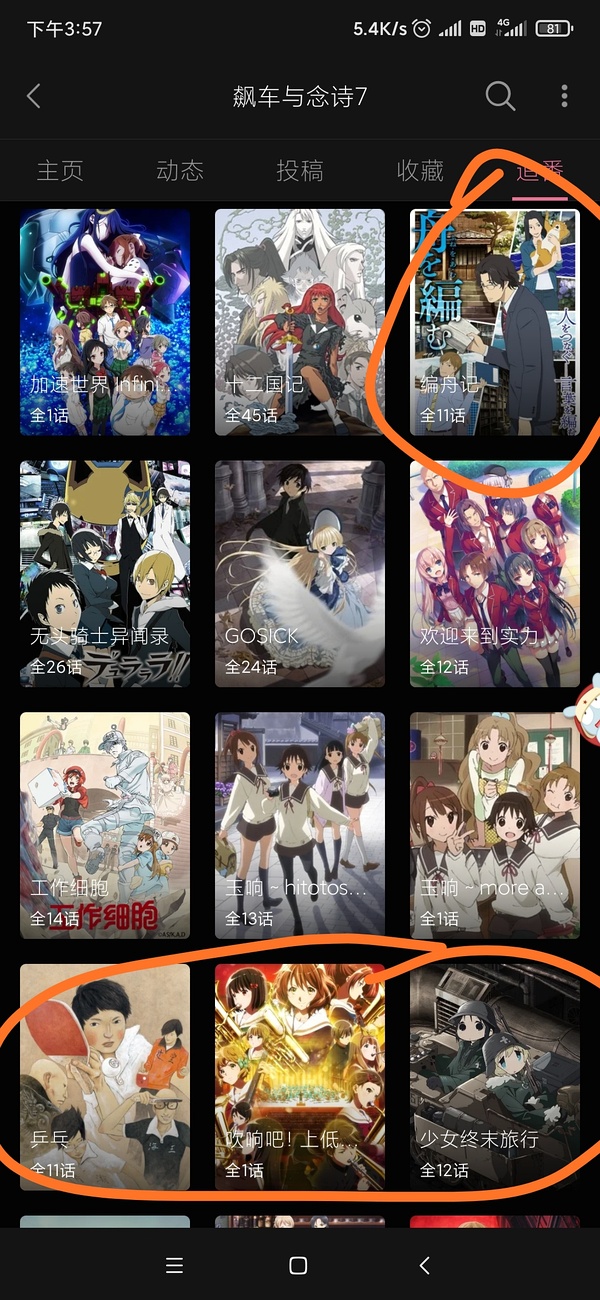The height and width of the screenshot is (1300, 600).
Task: Open the 少女终末旅行 anime card
Action: coord(495,1077)
